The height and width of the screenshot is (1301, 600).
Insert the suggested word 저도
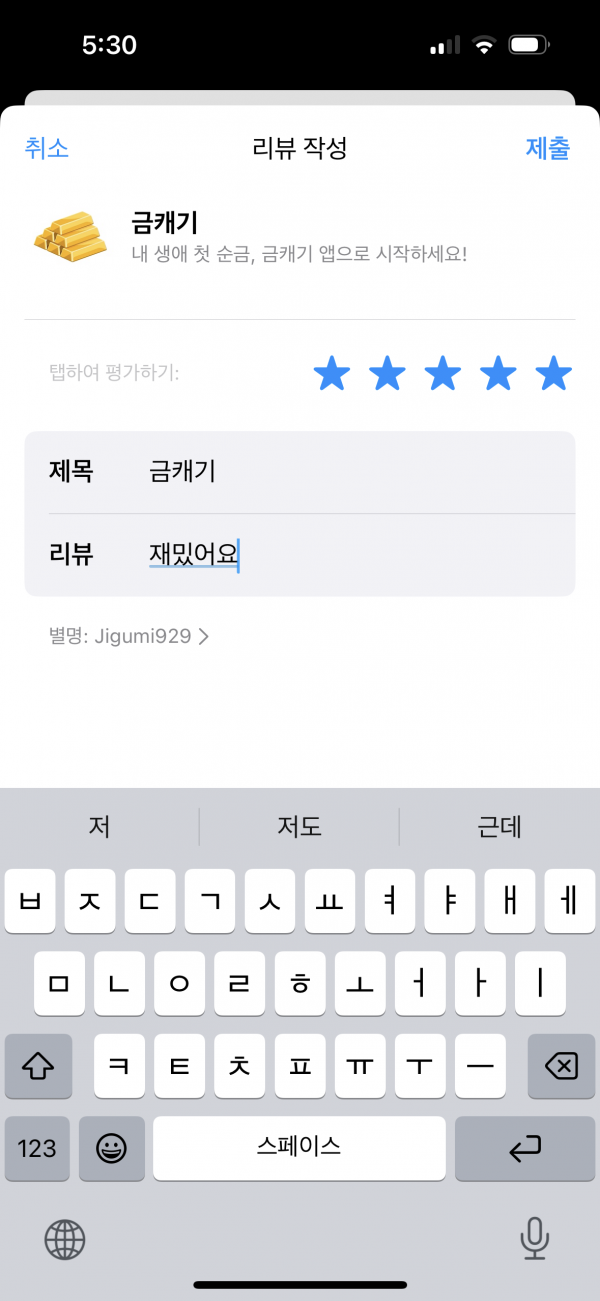300,827
